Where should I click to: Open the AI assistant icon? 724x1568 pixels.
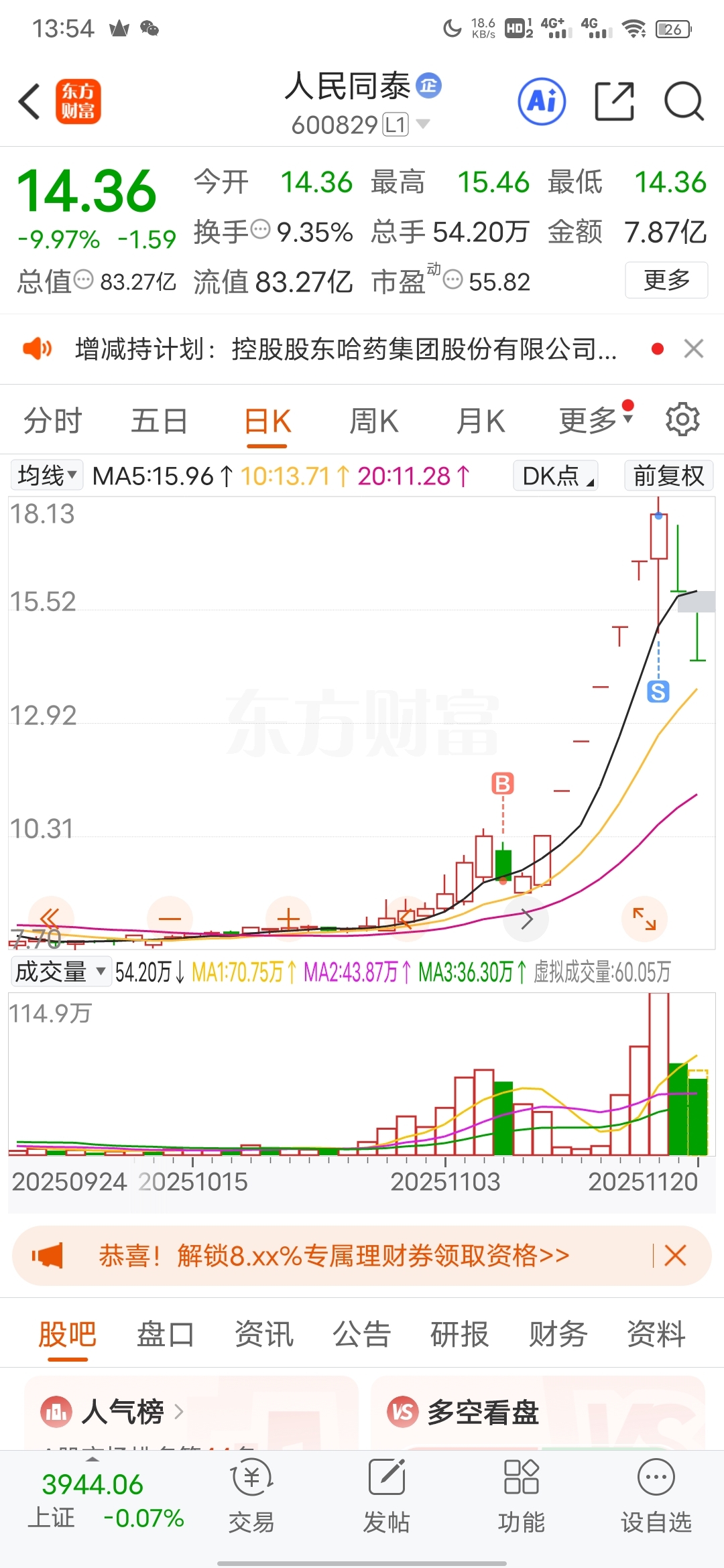[542, 102]
